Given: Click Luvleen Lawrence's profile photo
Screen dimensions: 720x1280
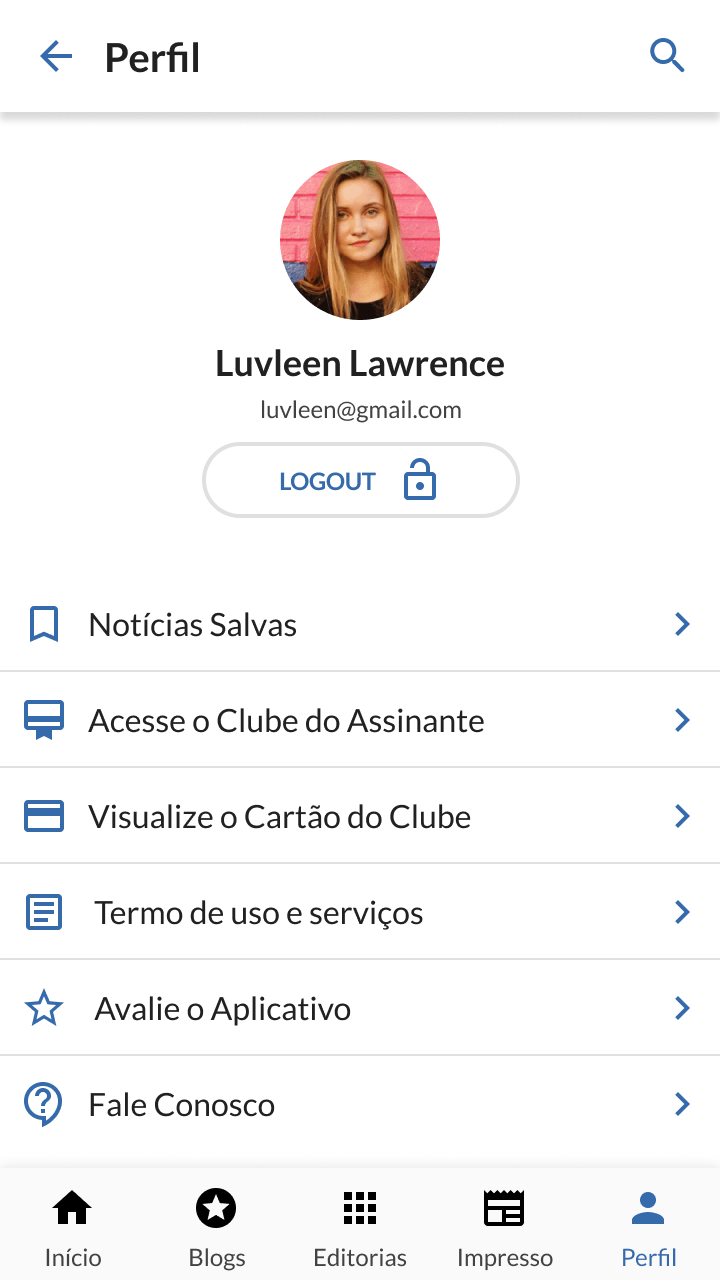Looking at the screenshot, I should pyautogui.click(x=360, y=240).
